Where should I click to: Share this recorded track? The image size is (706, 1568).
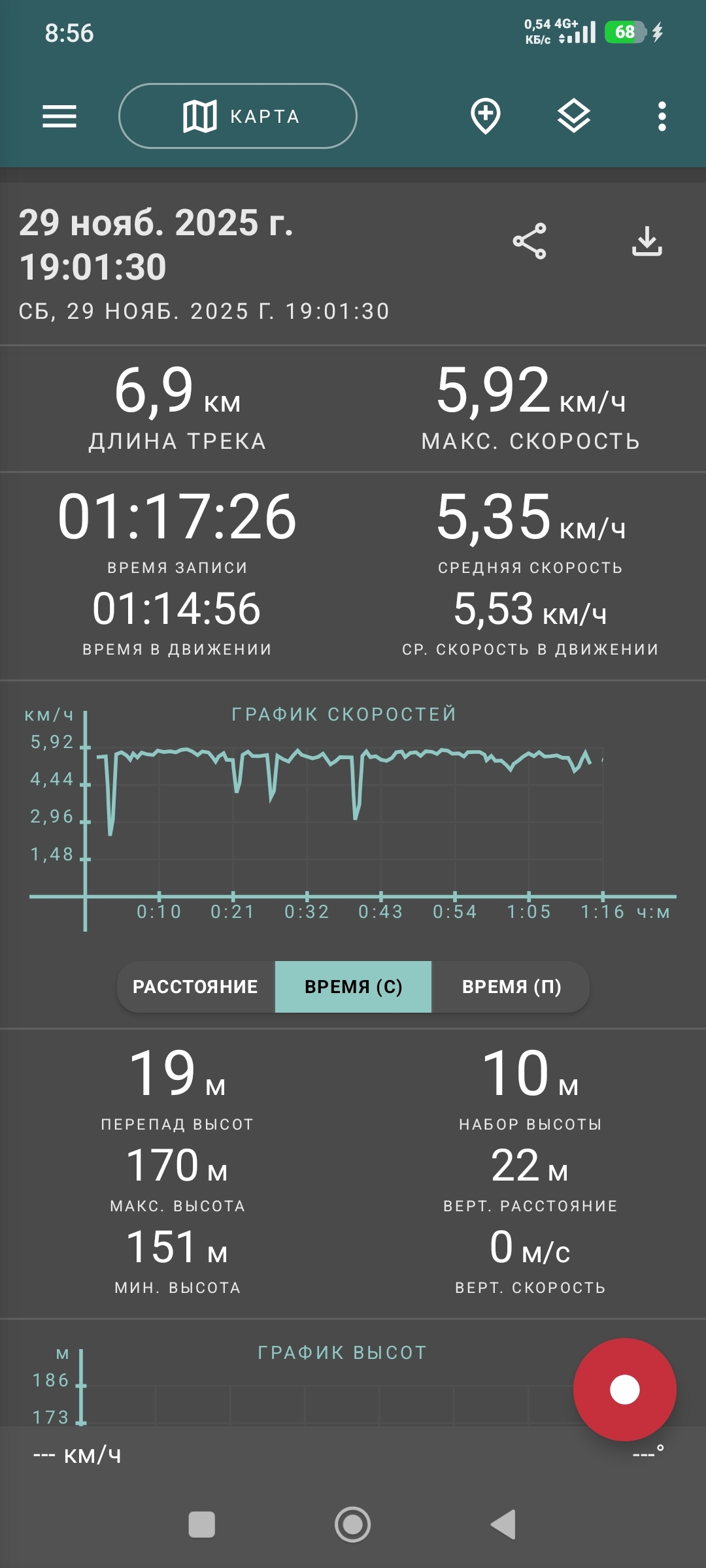click(x=529, y=241)
